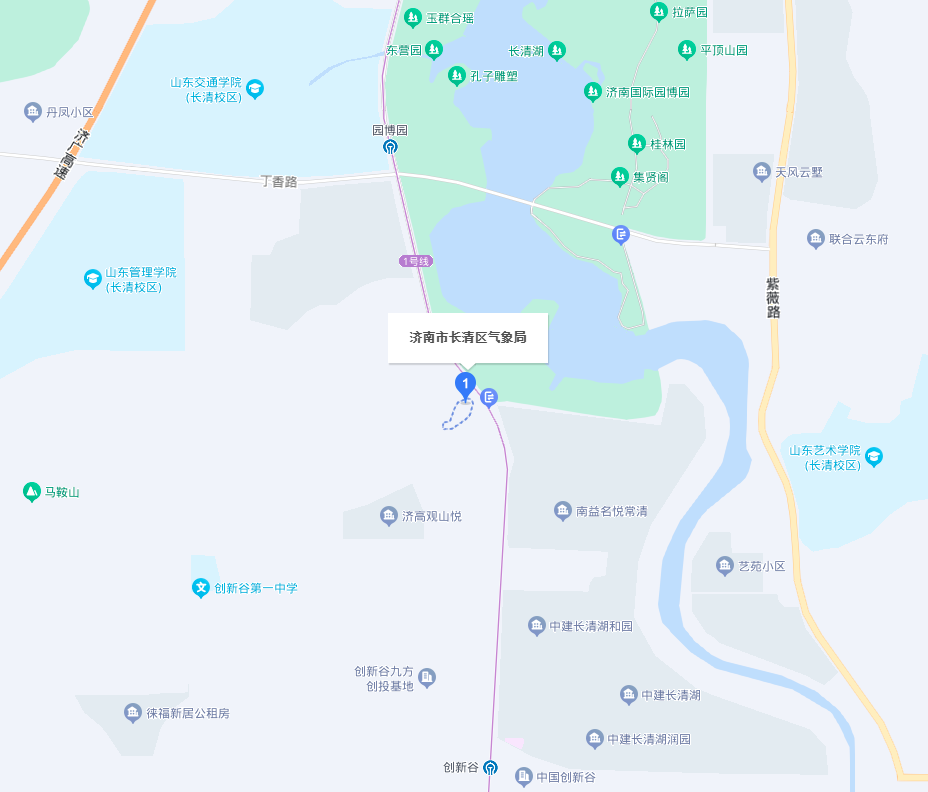Select the 丹凤小区 residential marker
928x792 pixels.
coord(33,112)
